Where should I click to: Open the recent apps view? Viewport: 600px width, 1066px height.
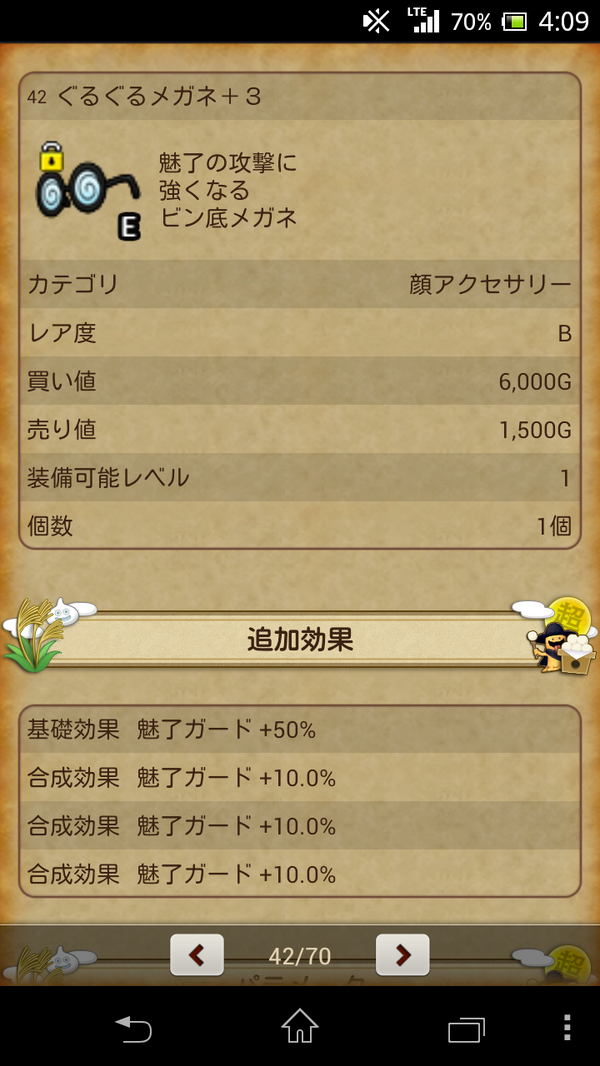pyautogui.click(x=466, y=1027)
